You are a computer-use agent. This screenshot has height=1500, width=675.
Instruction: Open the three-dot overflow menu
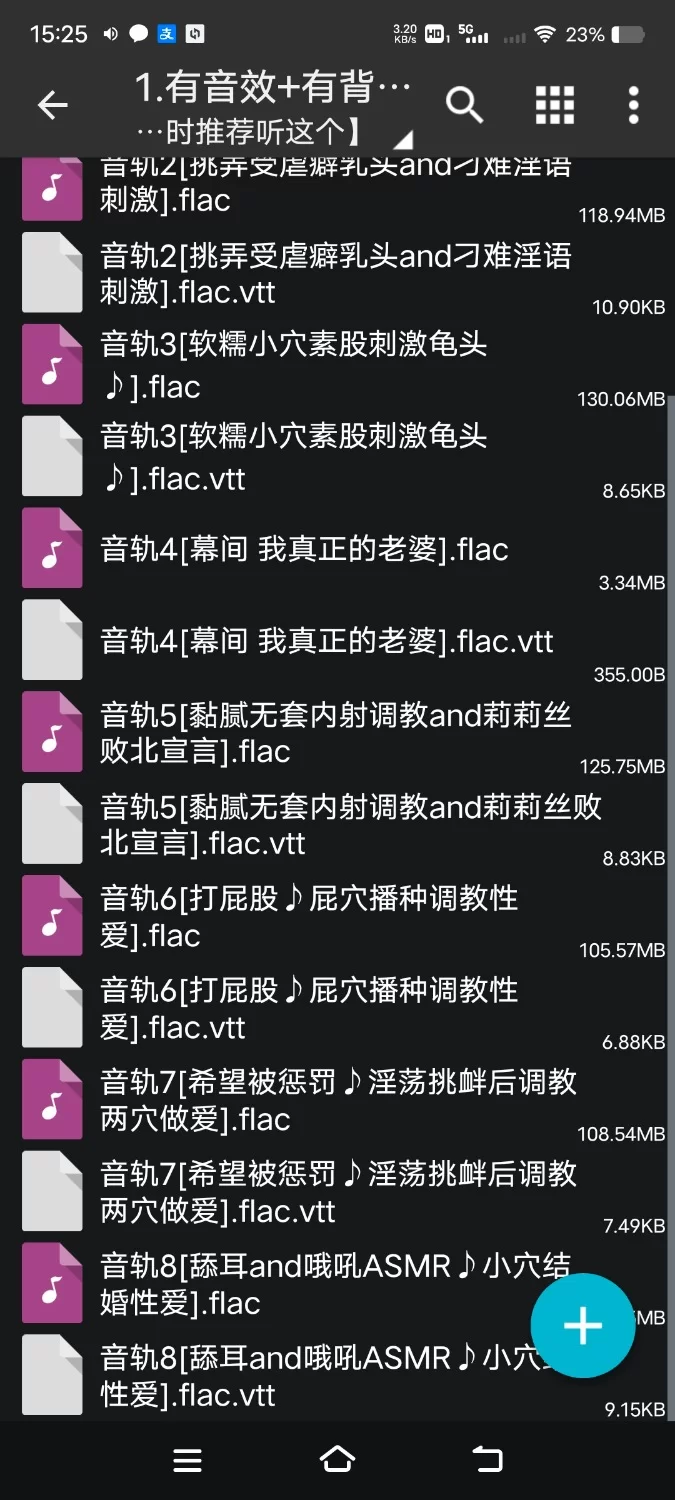(x=633, y=105)
